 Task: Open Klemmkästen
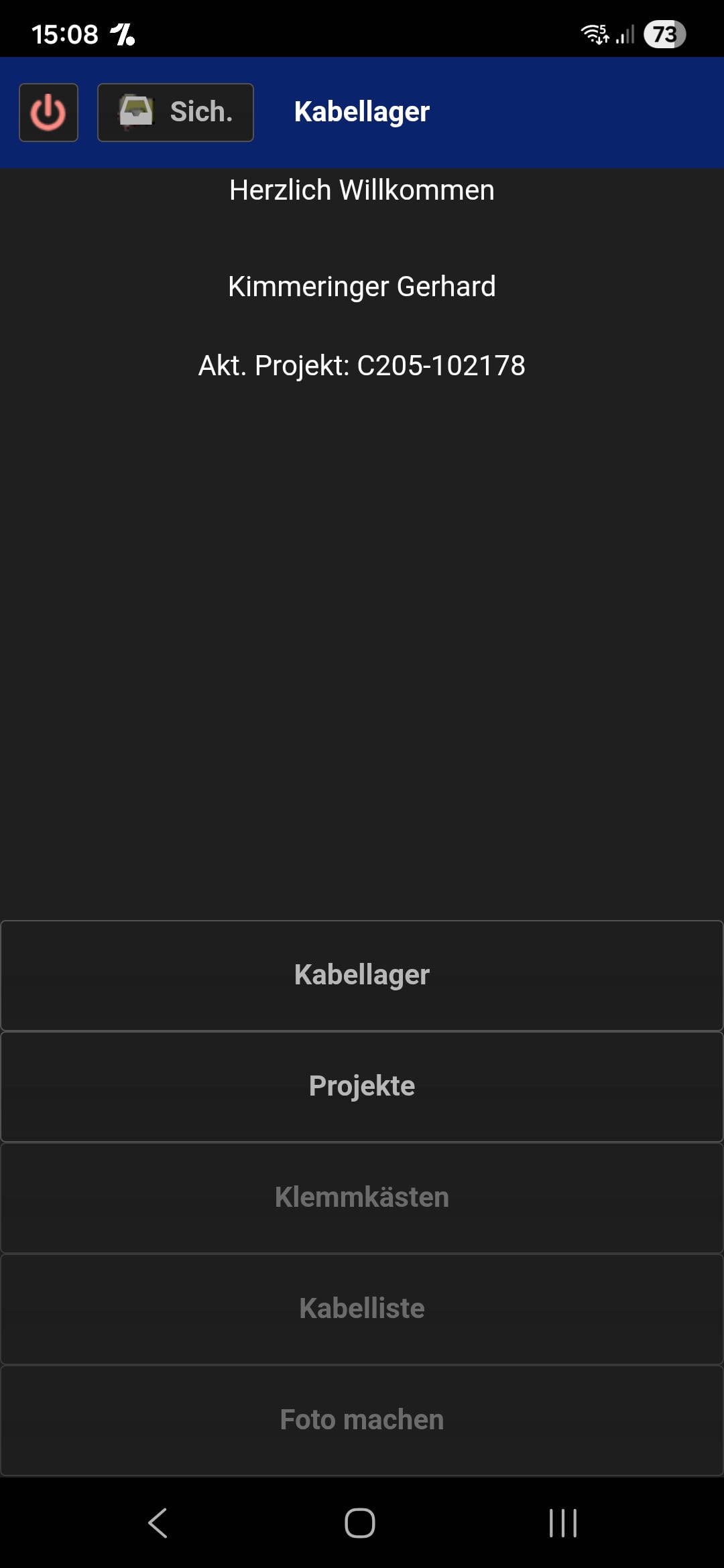pos(362,1197)
